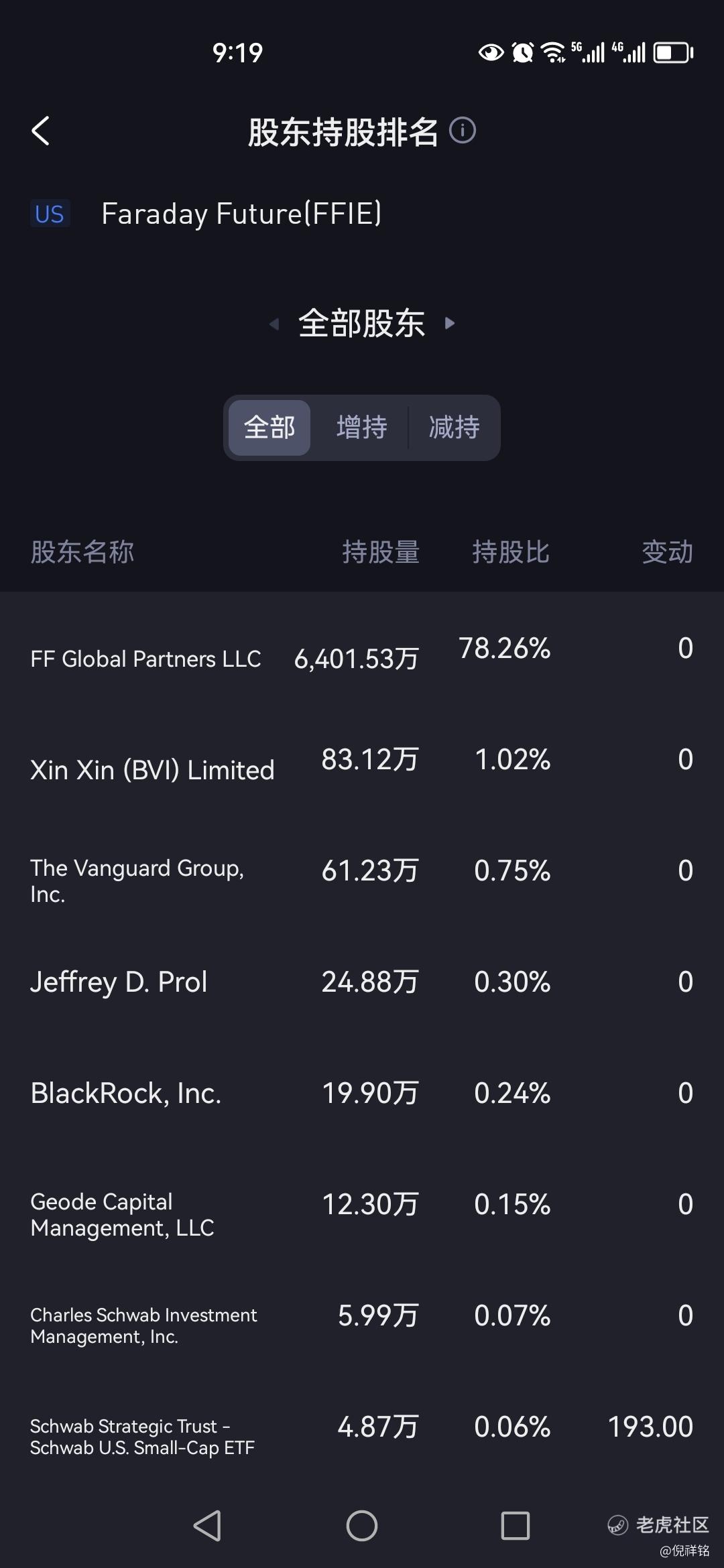Tap the system home button
724x1568 pixels.
pos(362,1526)
